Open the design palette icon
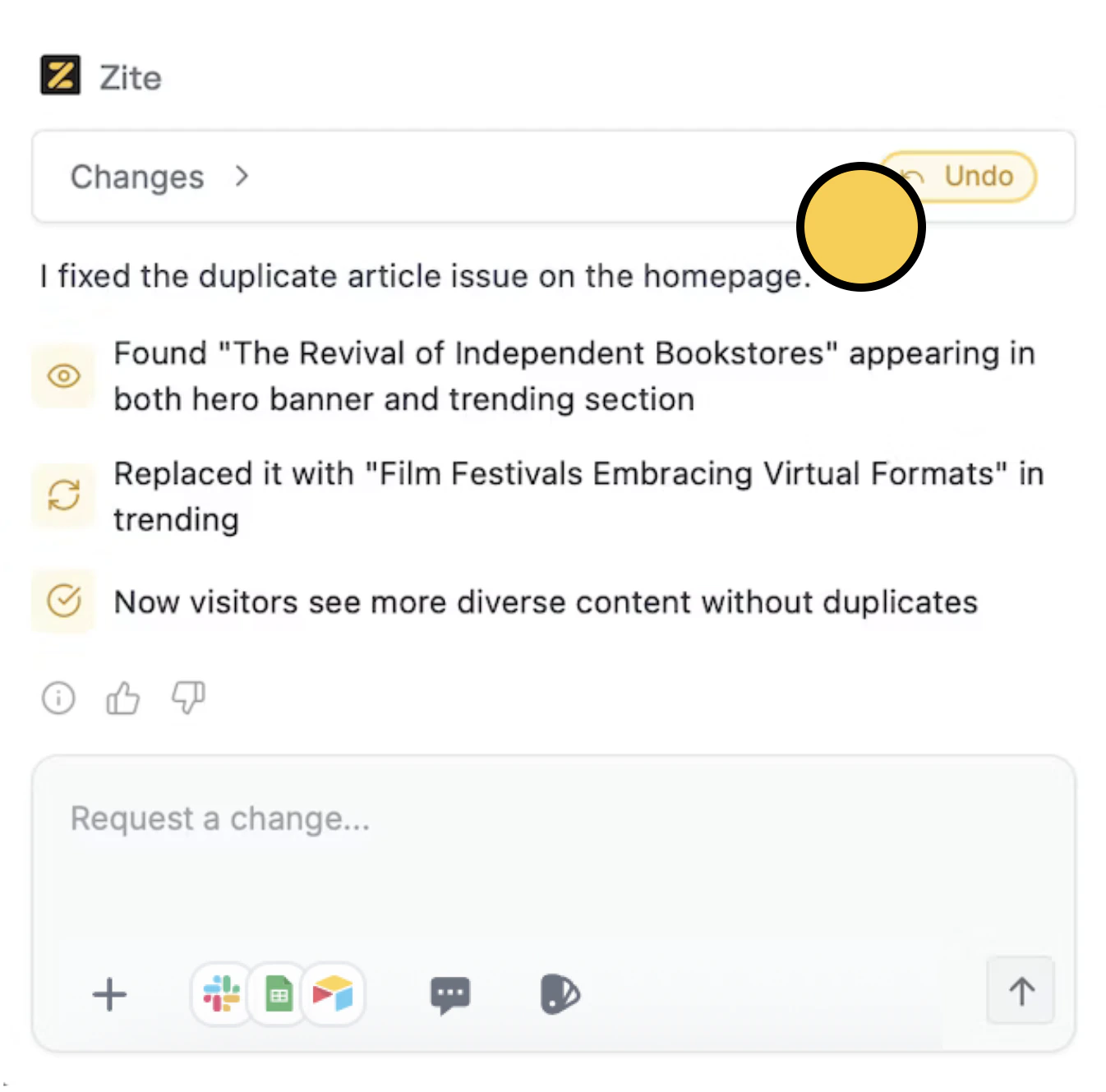 coord(560,994)
